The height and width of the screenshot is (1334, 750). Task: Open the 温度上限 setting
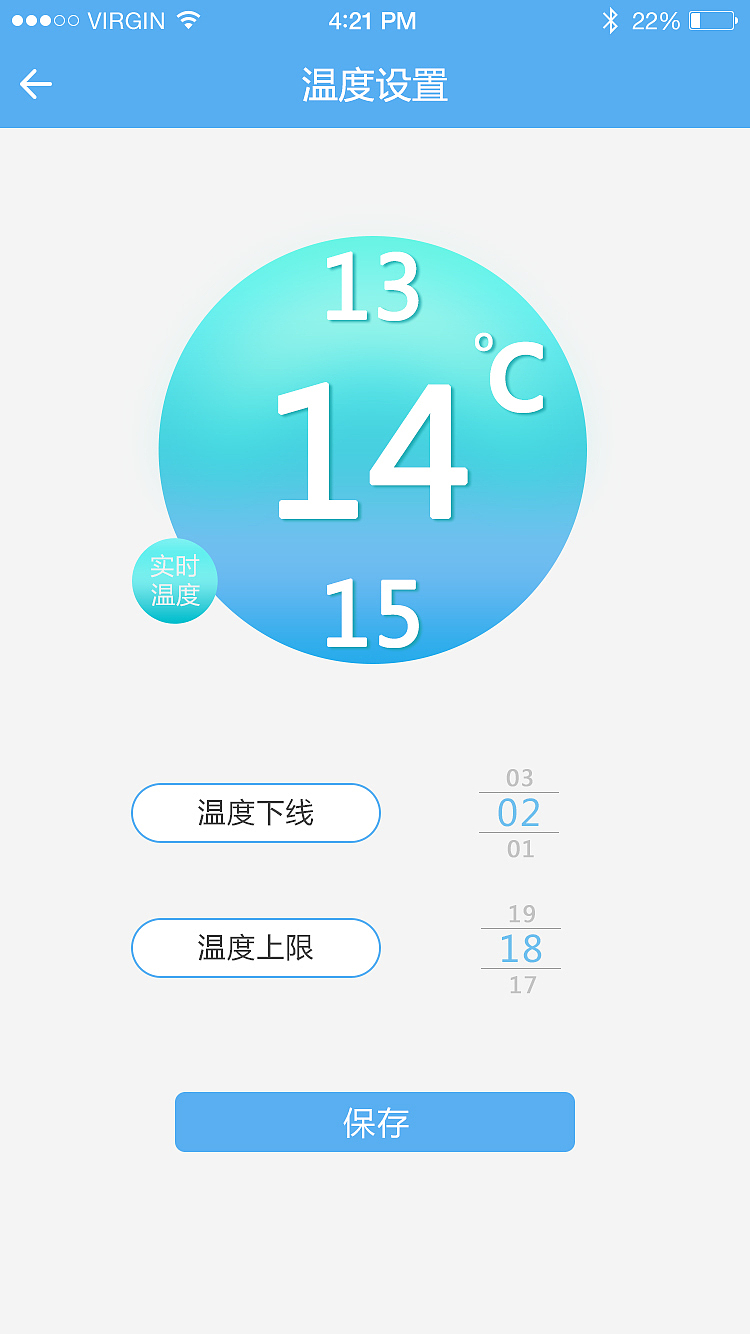click(x=255, y=948)
